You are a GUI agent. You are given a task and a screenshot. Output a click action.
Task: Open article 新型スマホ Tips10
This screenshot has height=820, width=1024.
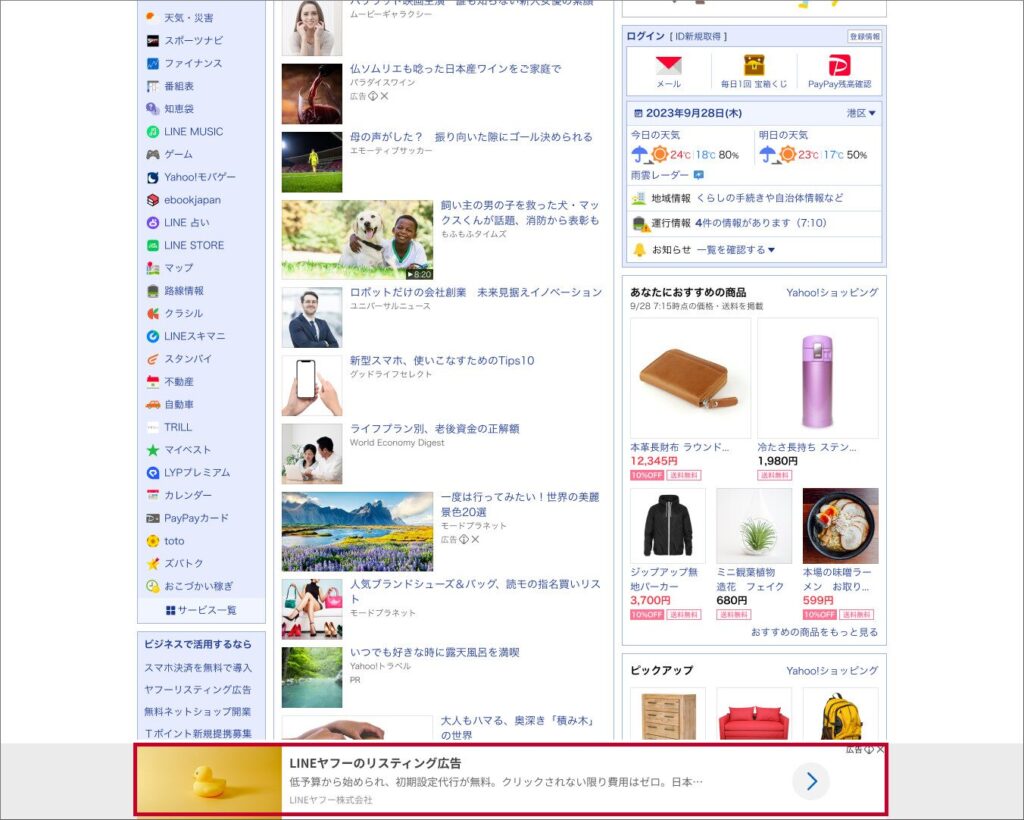[441, 360]
